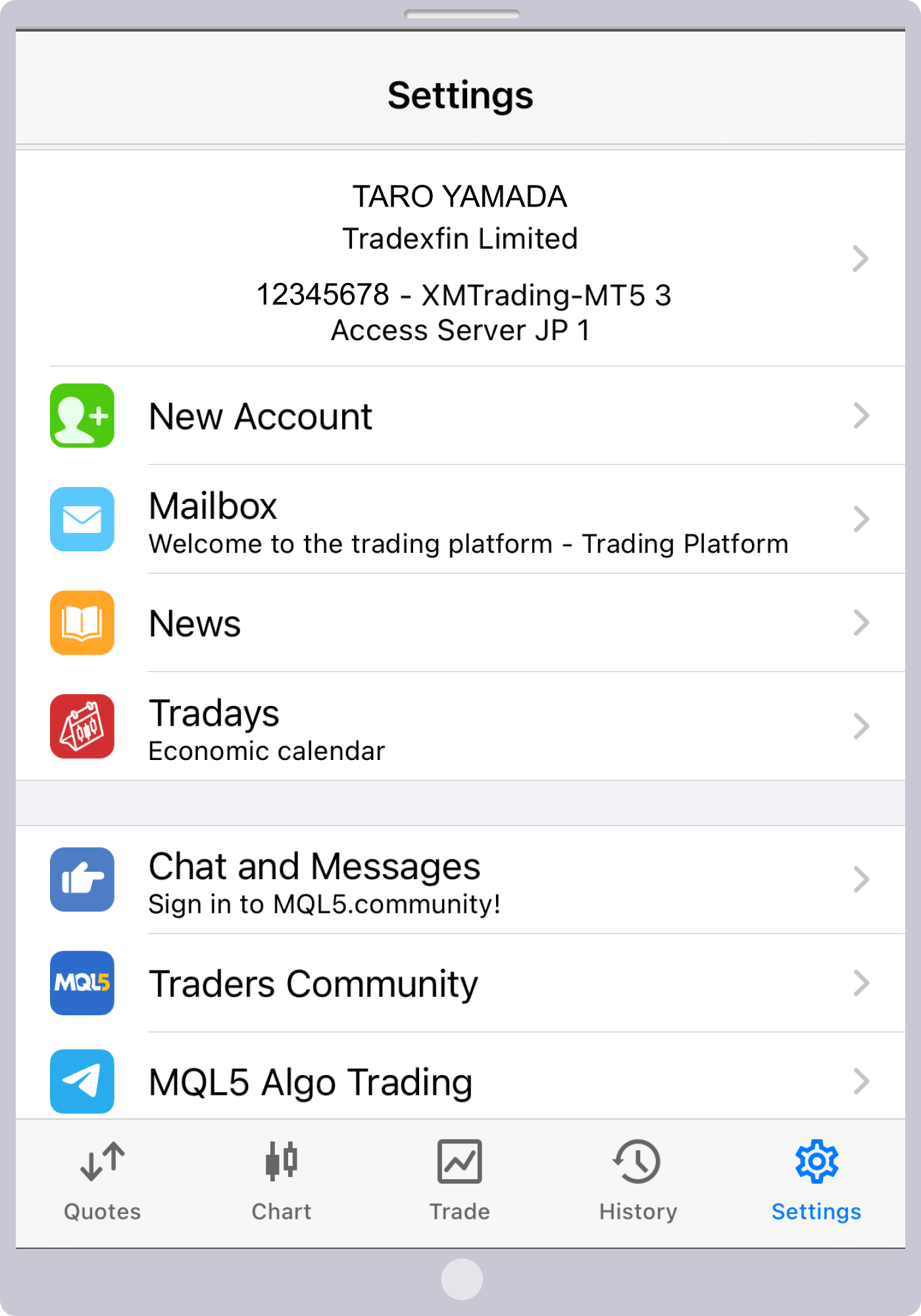Open the Tradays economic calendar
The height and width of the screenshot is (1316, 921).
(x=460, y=727)
